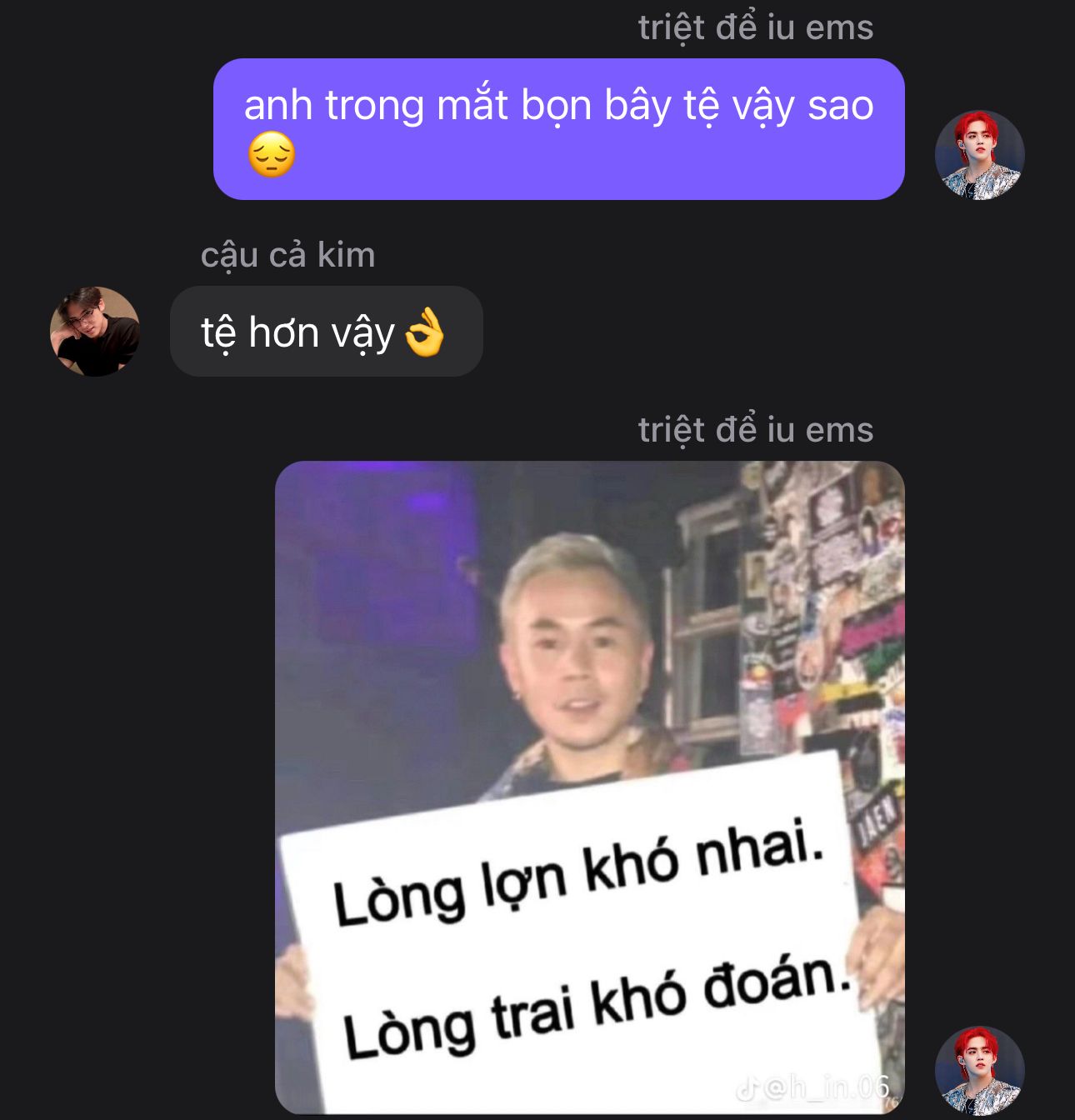Open the meme photo sent by triệt để iu ems
This screenshot has height=1120, width=1075.
coord(589,786)
